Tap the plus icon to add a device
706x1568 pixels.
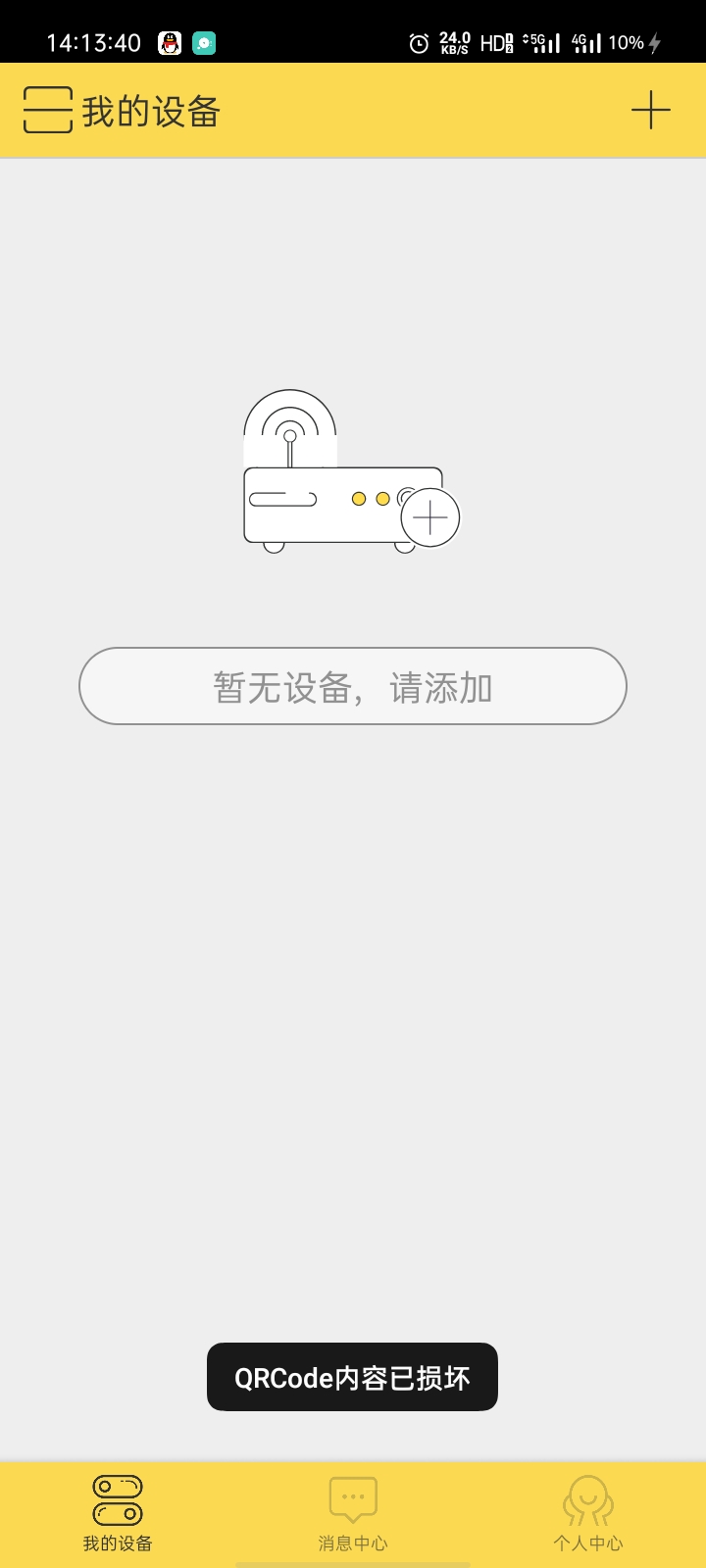pos(650,110)
